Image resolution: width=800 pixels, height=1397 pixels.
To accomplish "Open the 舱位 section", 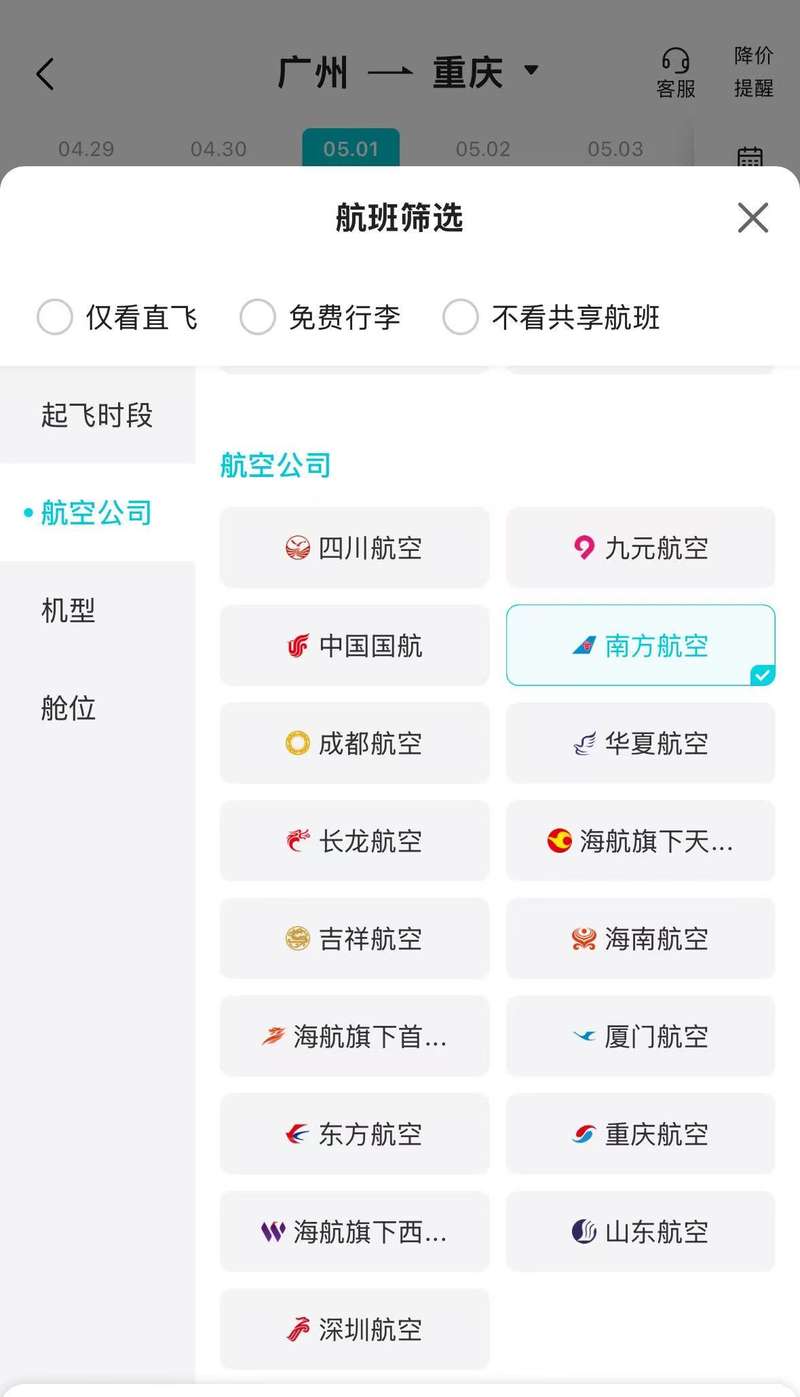I will coord(97,708).
